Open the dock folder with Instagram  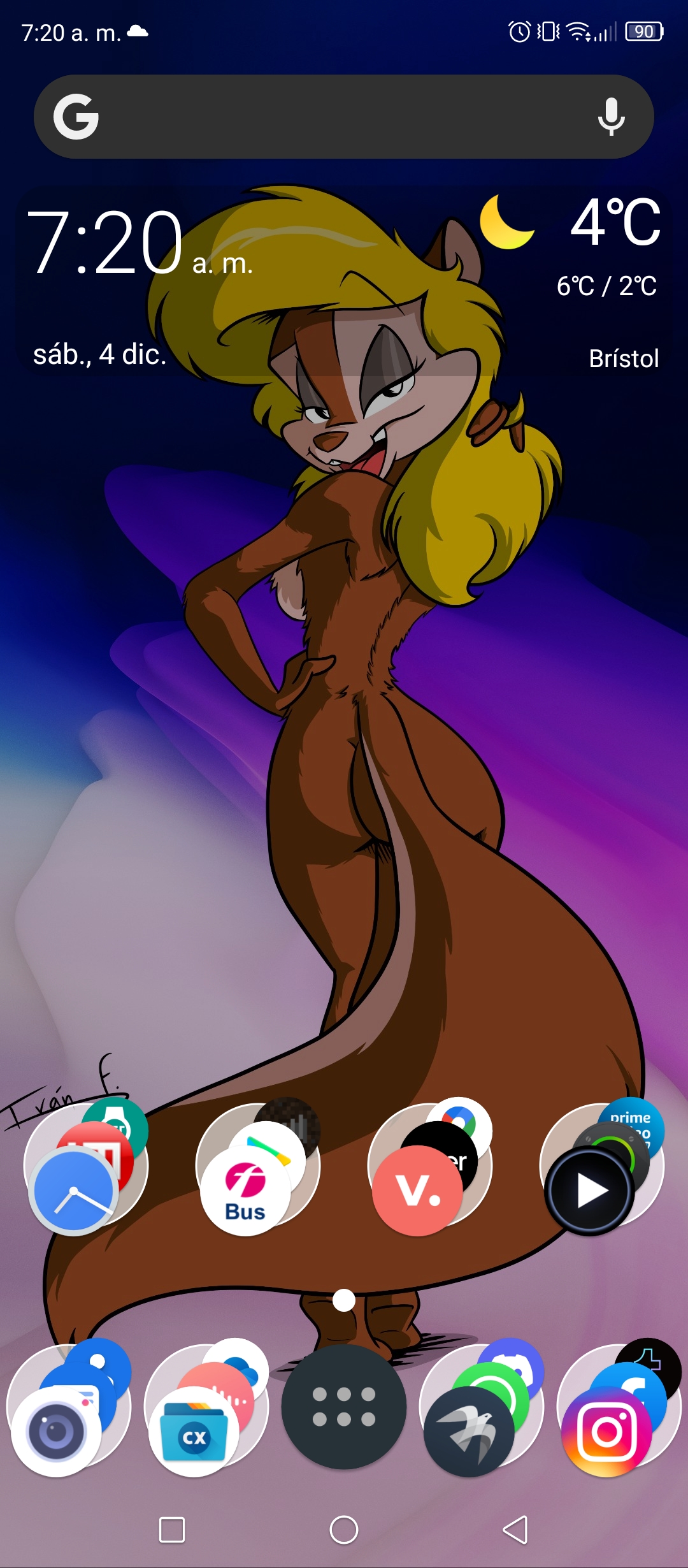(619, 1407)
